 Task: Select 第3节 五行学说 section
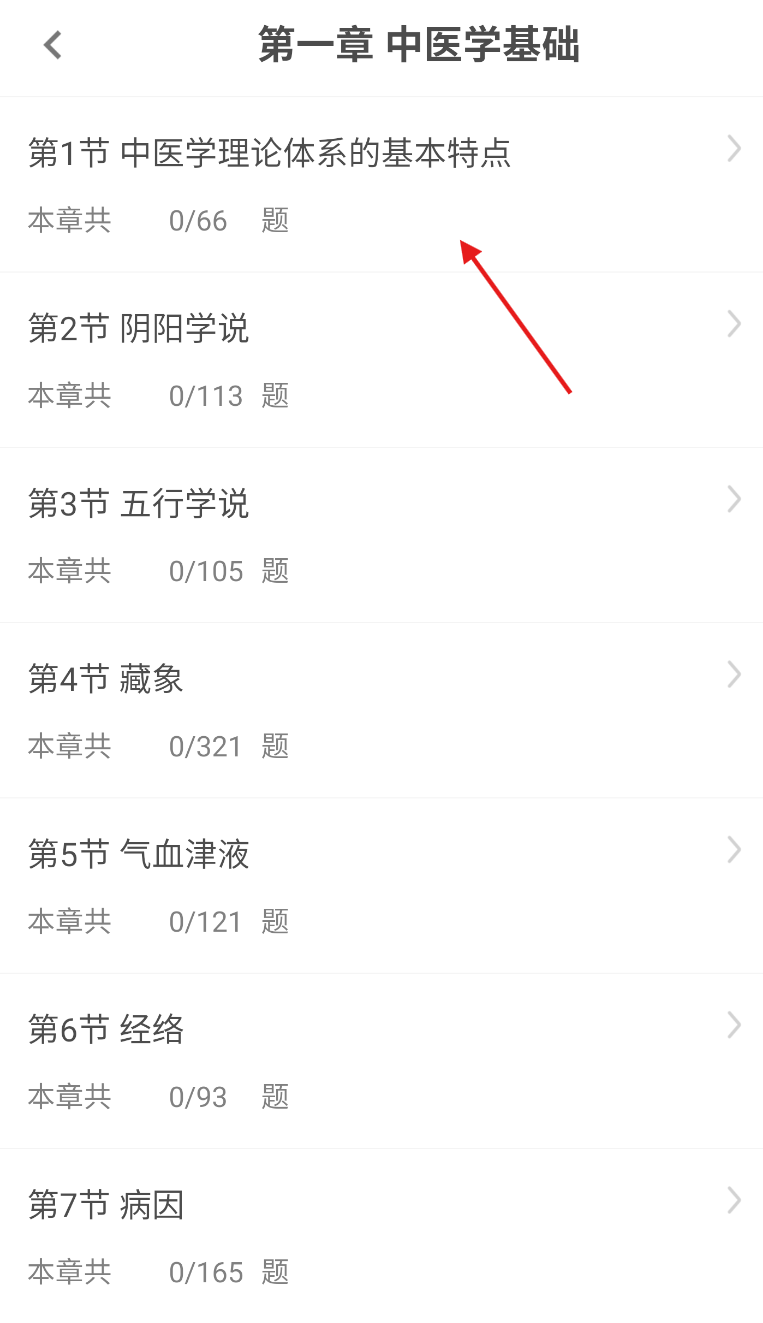click(x=381, y=535)
